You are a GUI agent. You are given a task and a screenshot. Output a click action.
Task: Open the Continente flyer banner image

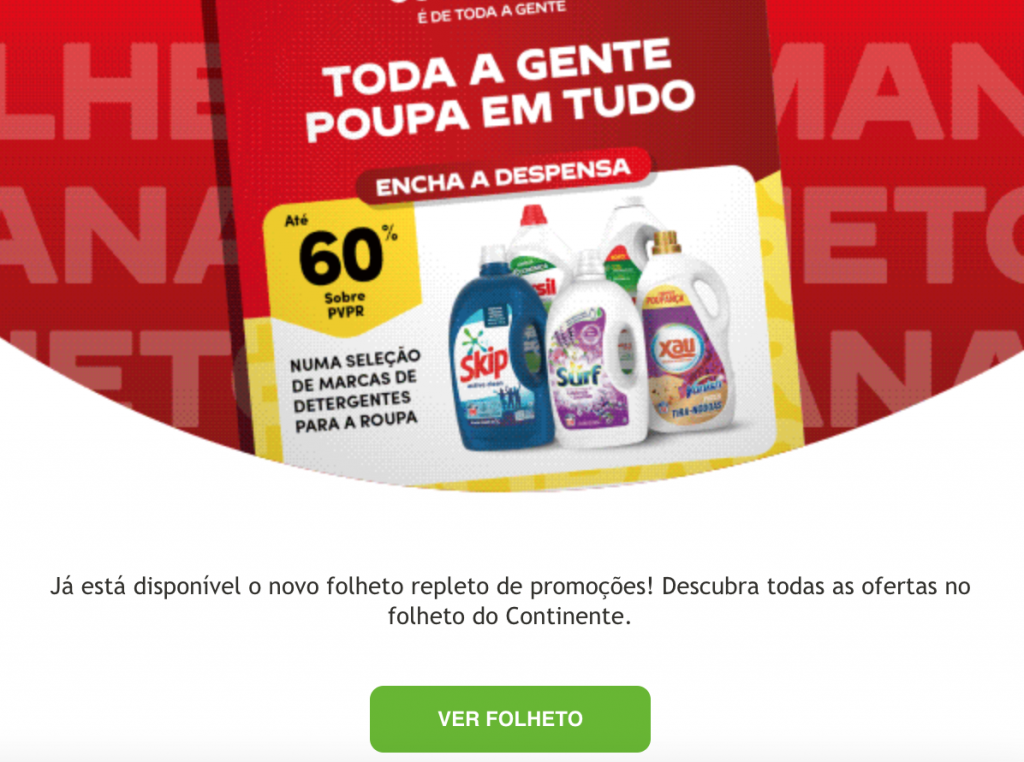pos(510,250)
